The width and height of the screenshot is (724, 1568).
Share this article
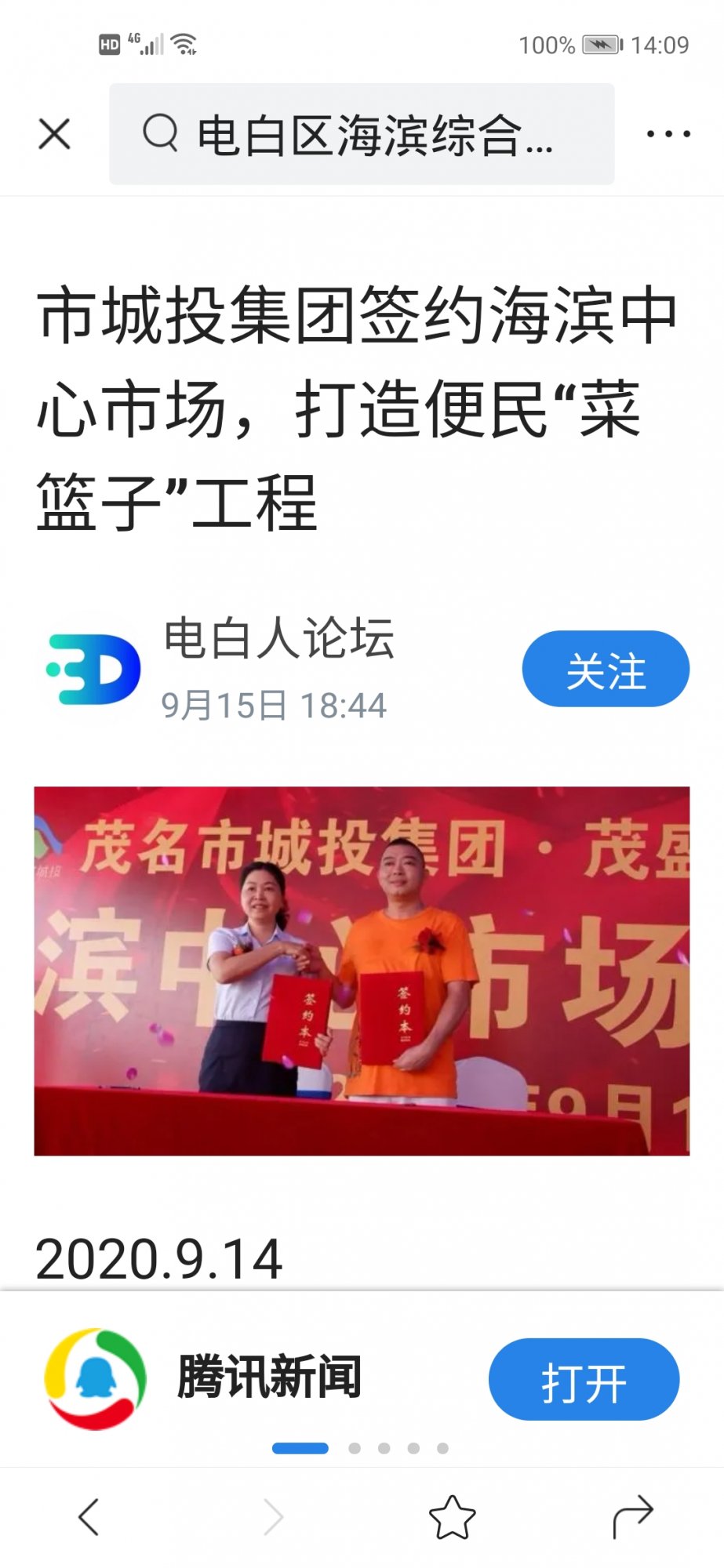[x=632, y=1516]
